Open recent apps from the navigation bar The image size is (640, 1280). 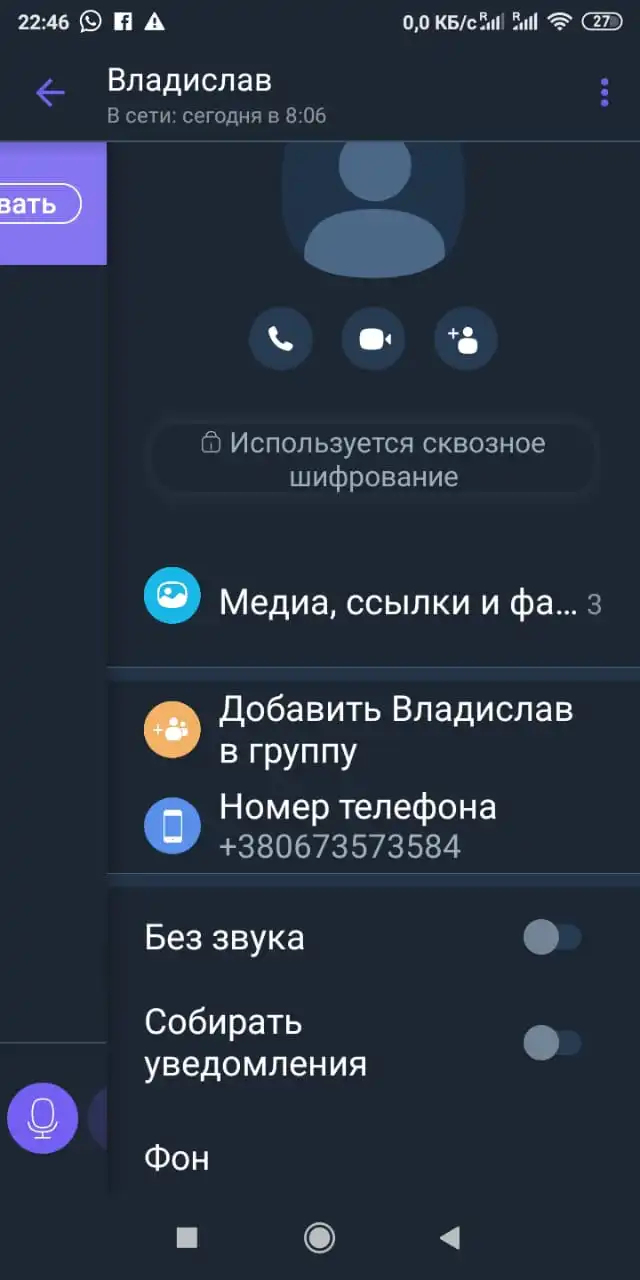pos(187,1238)
